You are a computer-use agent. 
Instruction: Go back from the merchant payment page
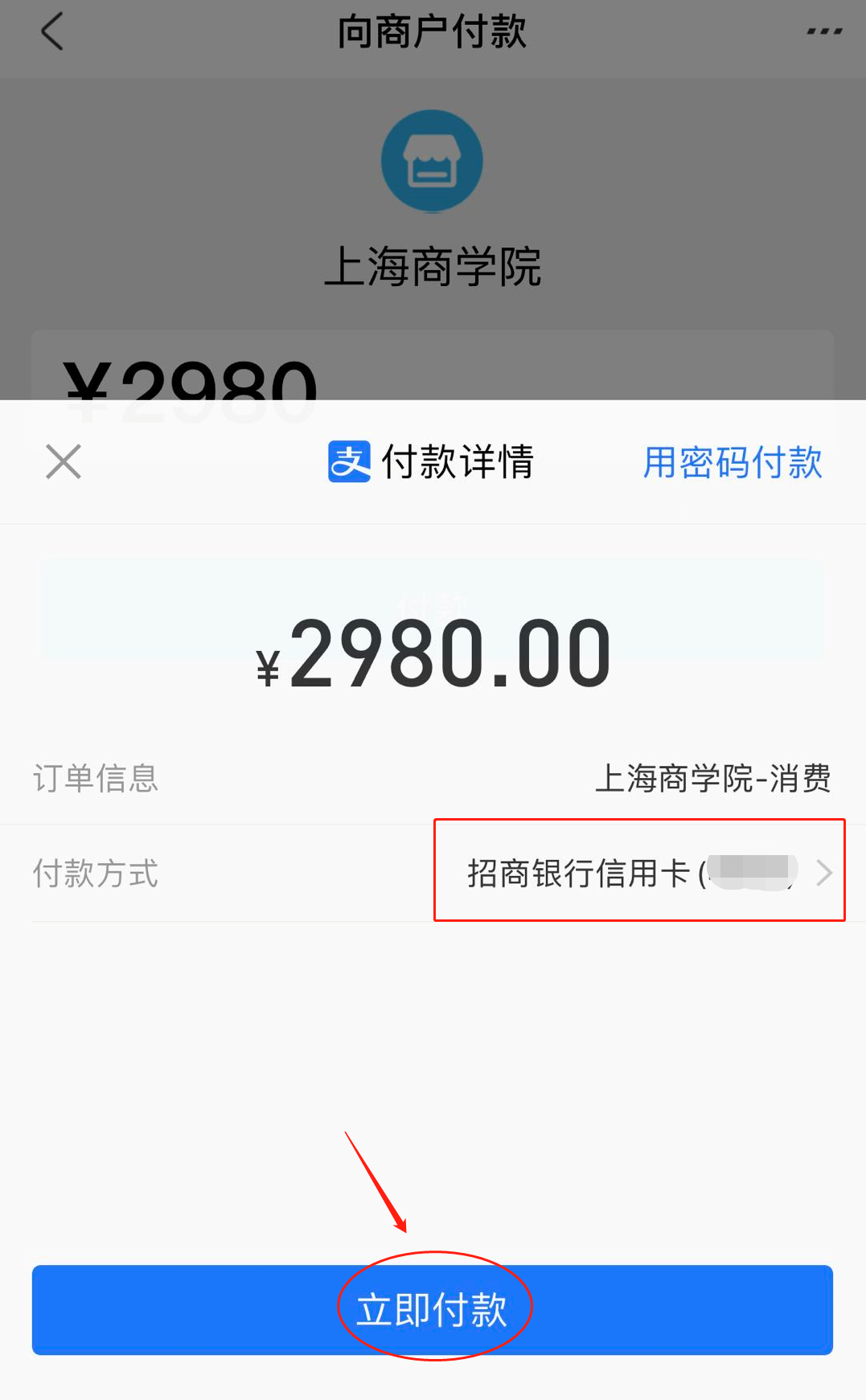click(52, 32)
